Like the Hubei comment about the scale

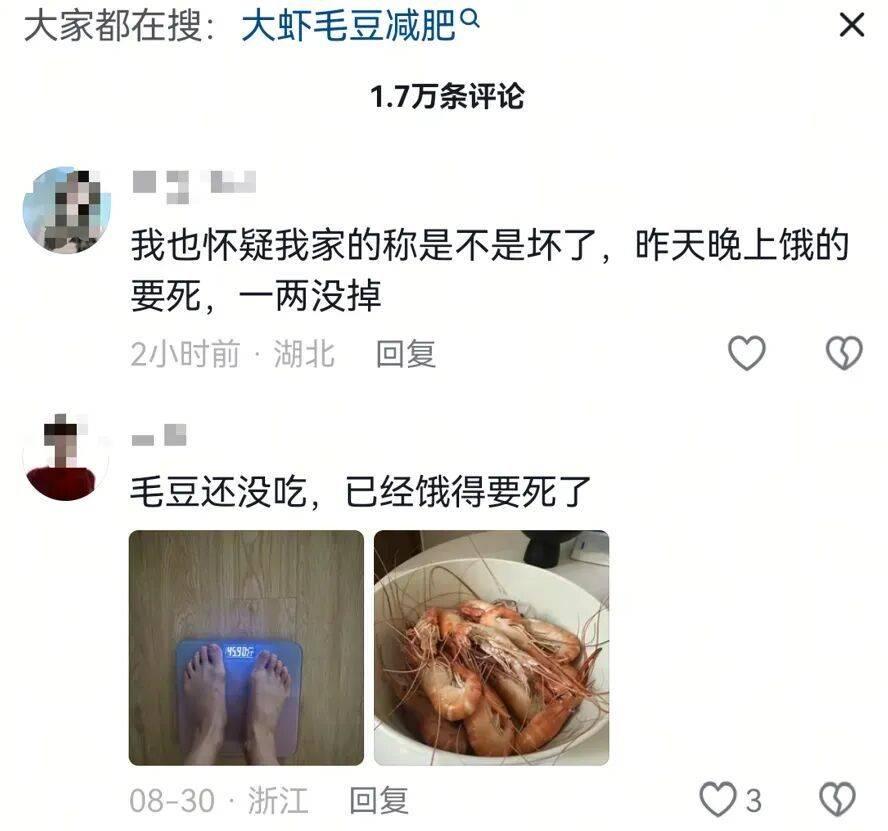point(746,353)
